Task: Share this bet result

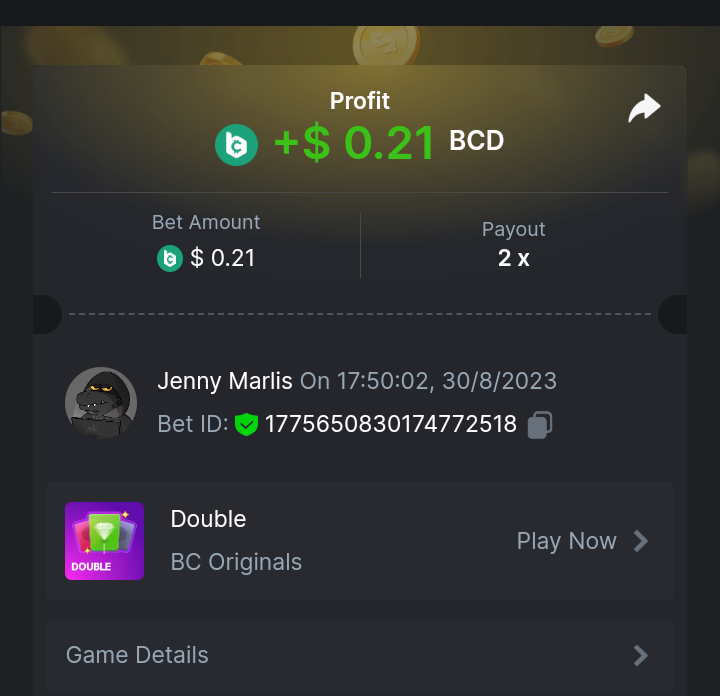Action: [644, 108]
